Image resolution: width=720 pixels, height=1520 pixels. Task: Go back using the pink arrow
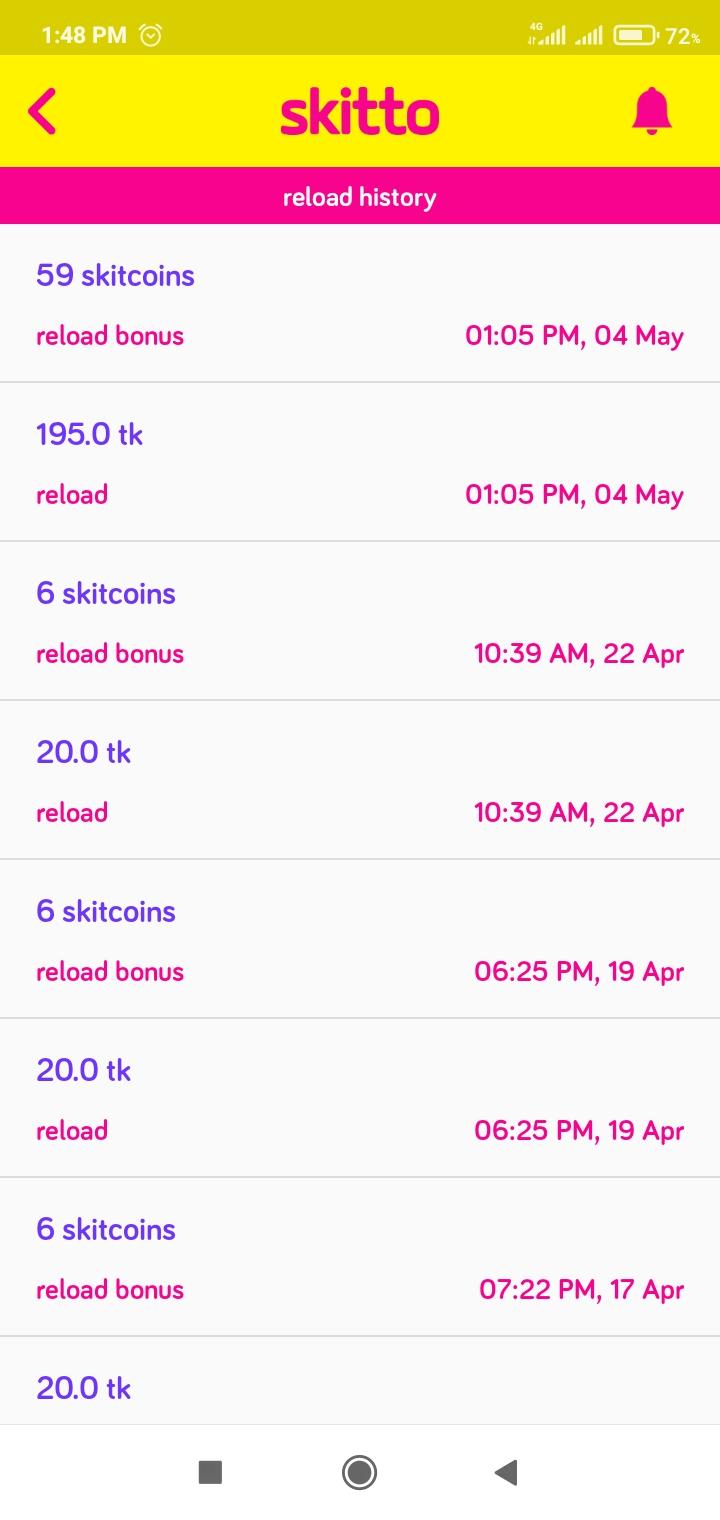(x=42, y=111)
